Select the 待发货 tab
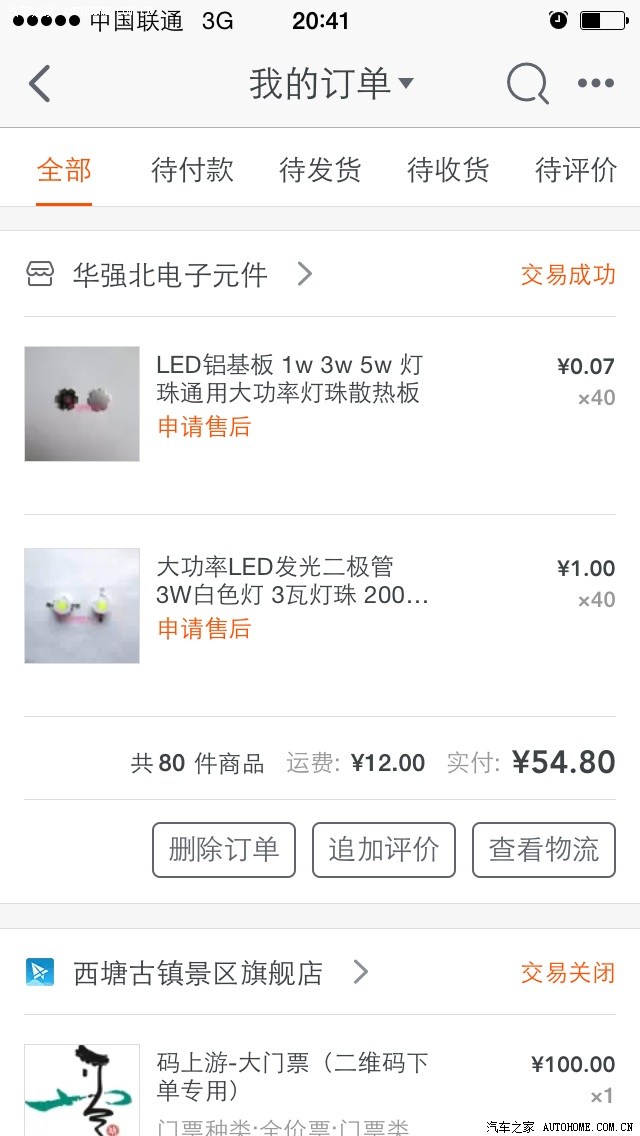 click(320, 171)
